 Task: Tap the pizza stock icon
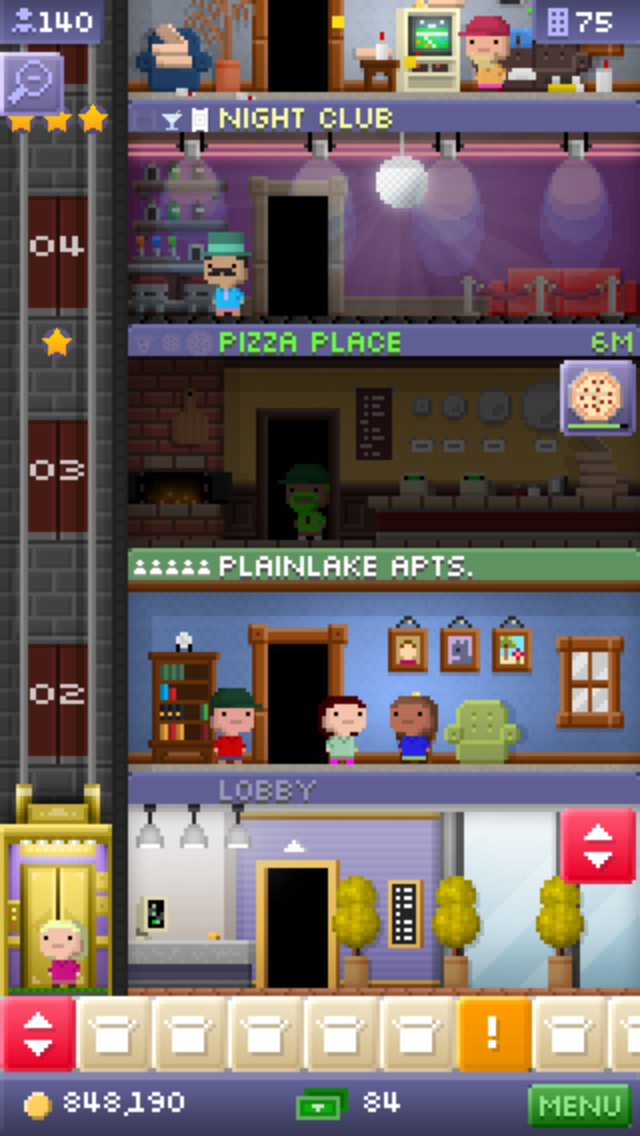click(597, 398)
